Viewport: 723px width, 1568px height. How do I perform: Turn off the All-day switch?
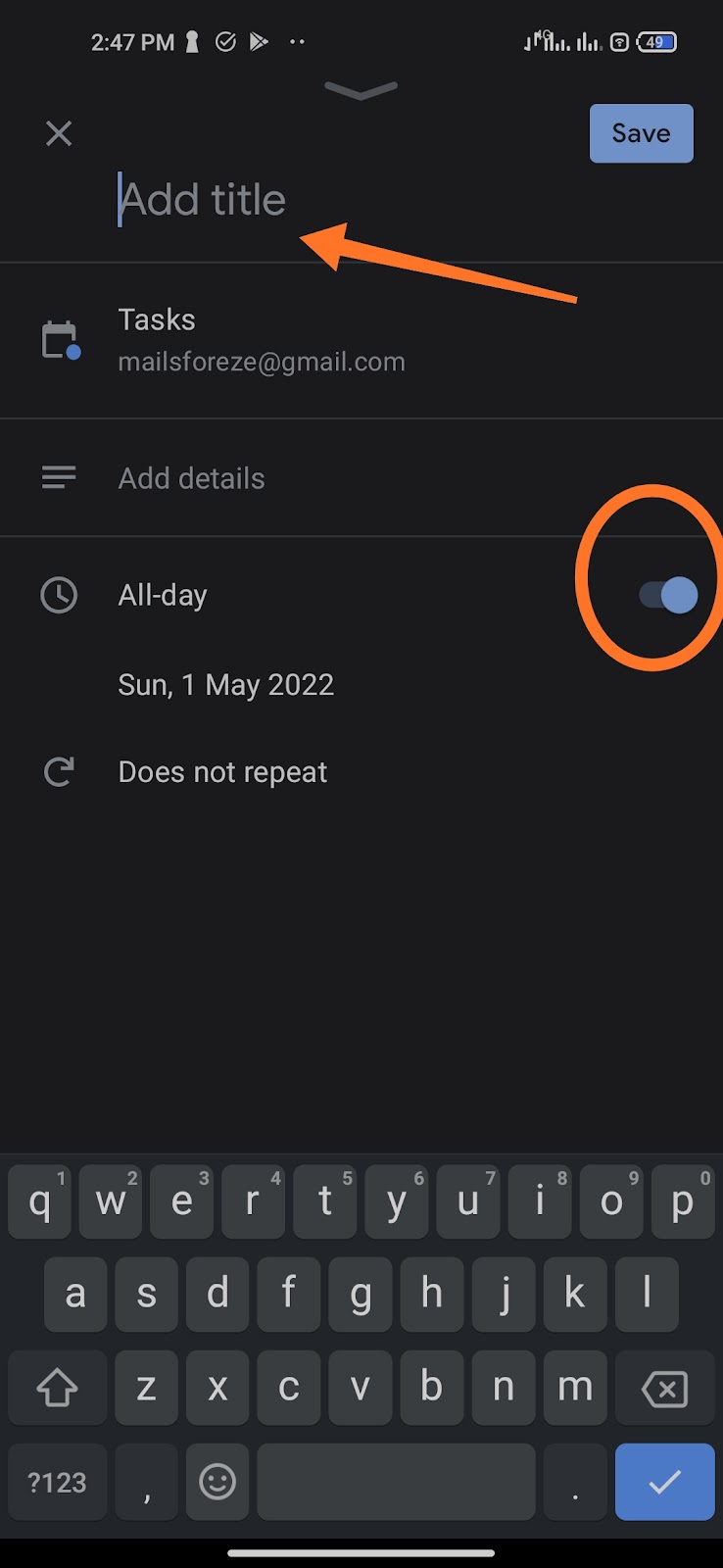668,595
